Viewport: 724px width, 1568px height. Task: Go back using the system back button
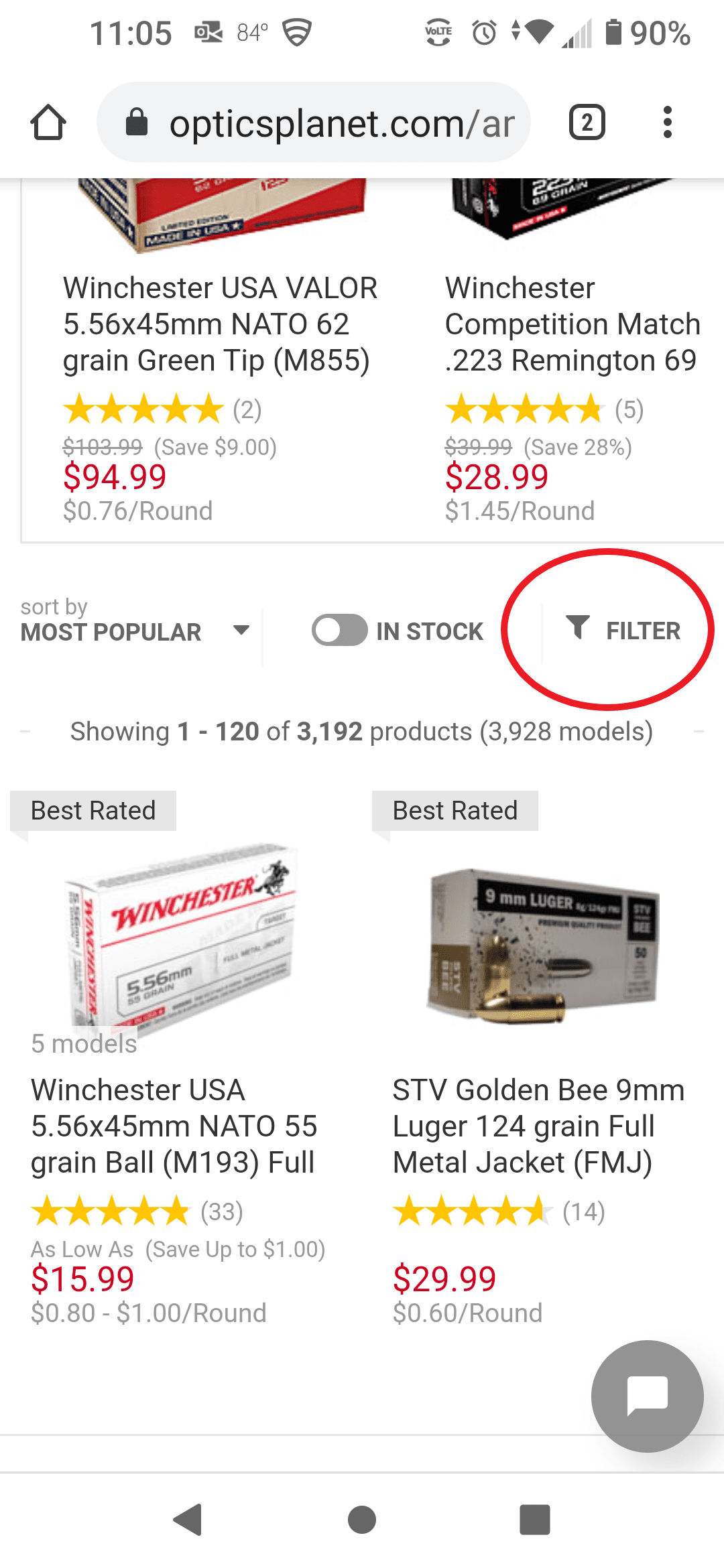coord(188,1519)
